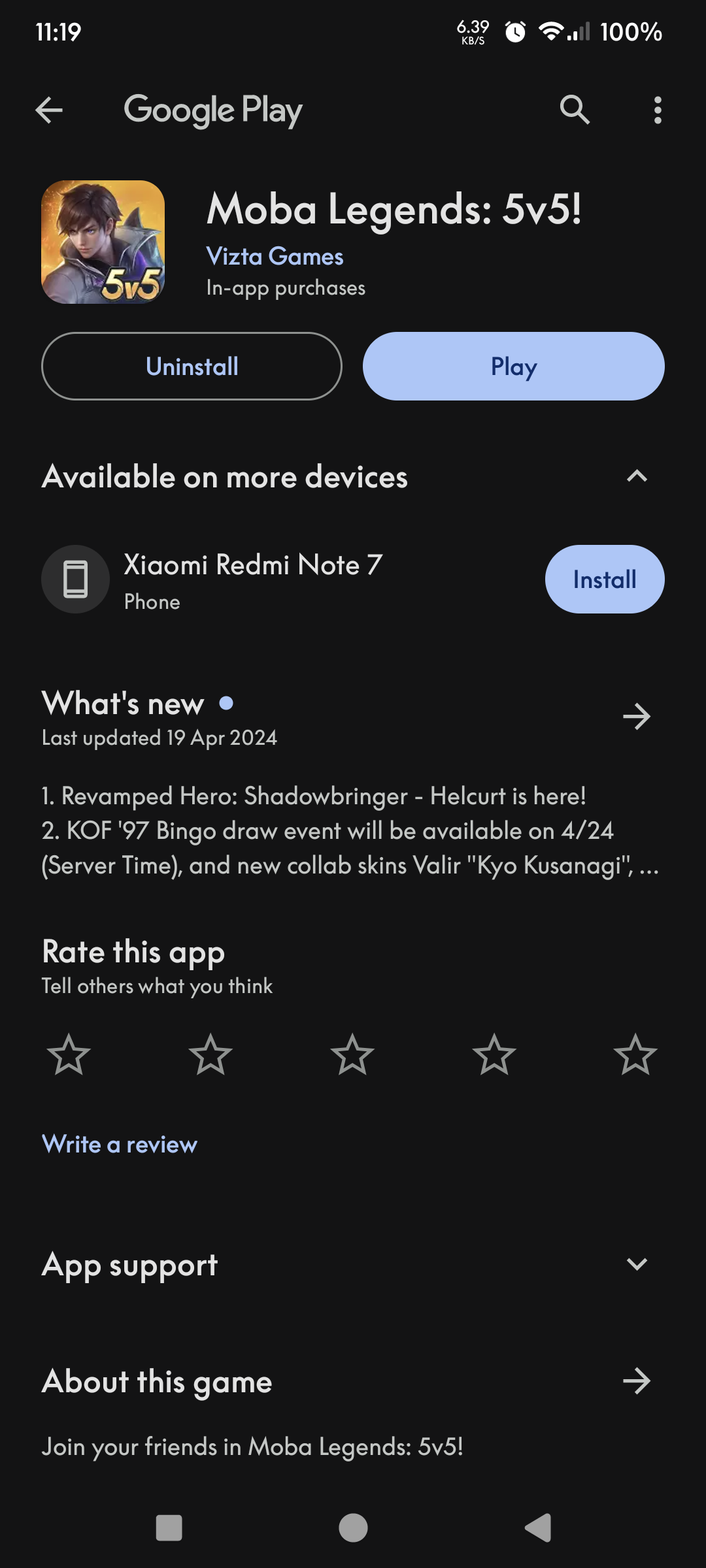Select Write a review
Screen dimensions: 706x1568
tap(120, 1145)
